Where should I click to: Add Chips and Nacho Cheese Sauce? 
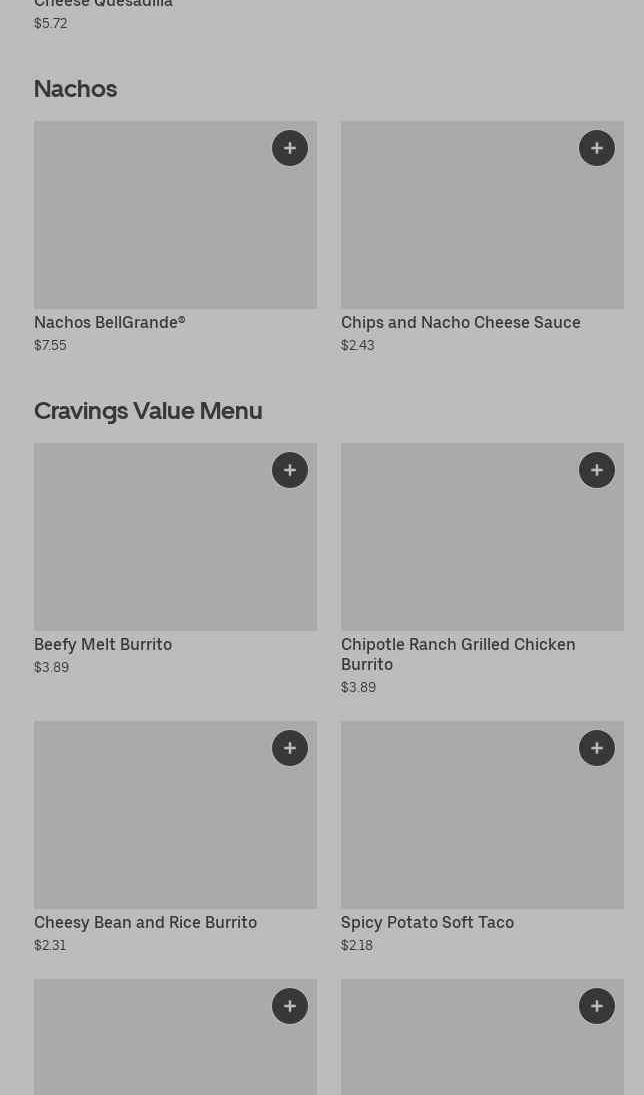pos(597,148)
